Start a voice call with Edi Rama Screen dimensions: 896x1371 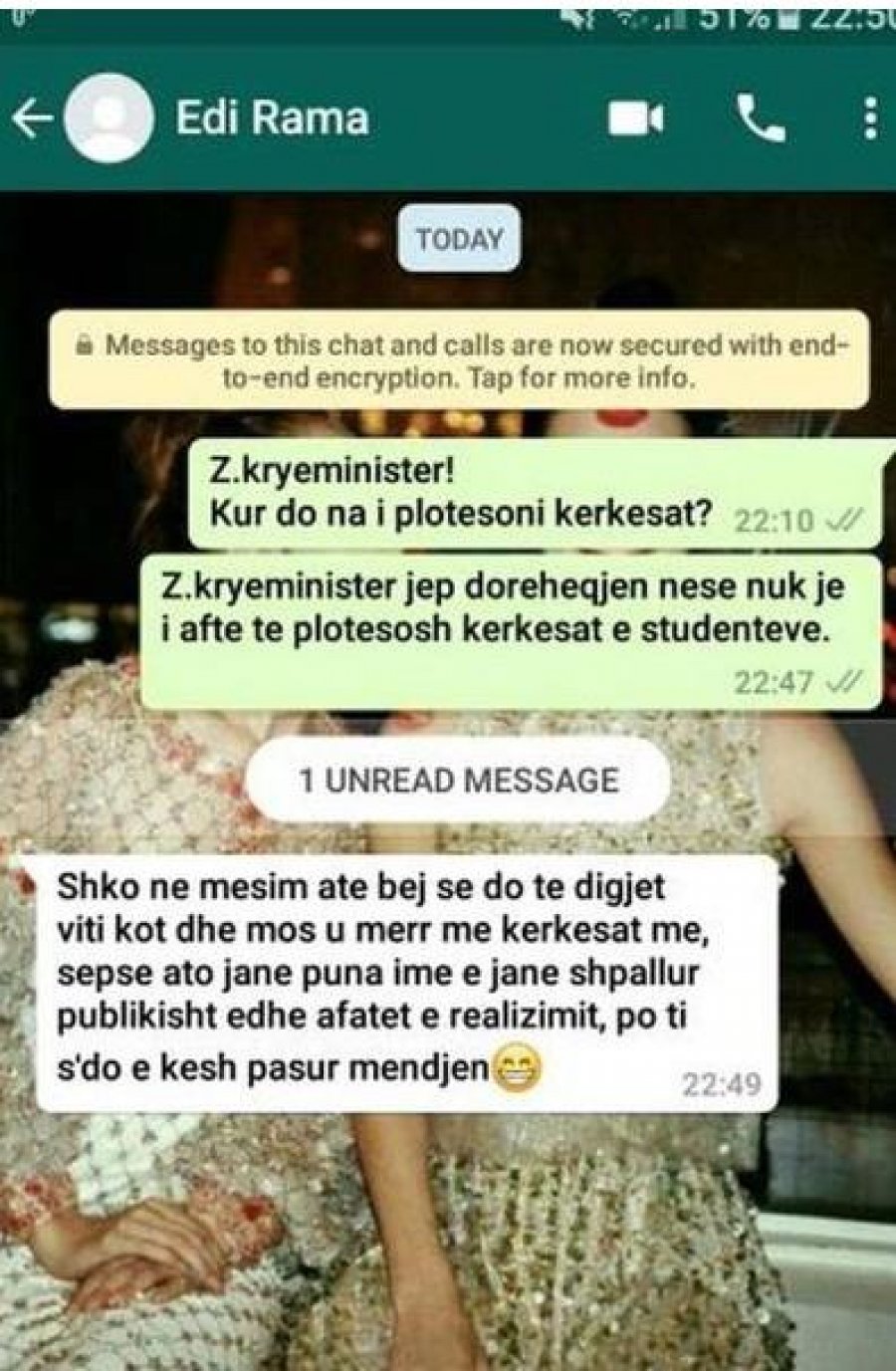[x=761, y=119]
